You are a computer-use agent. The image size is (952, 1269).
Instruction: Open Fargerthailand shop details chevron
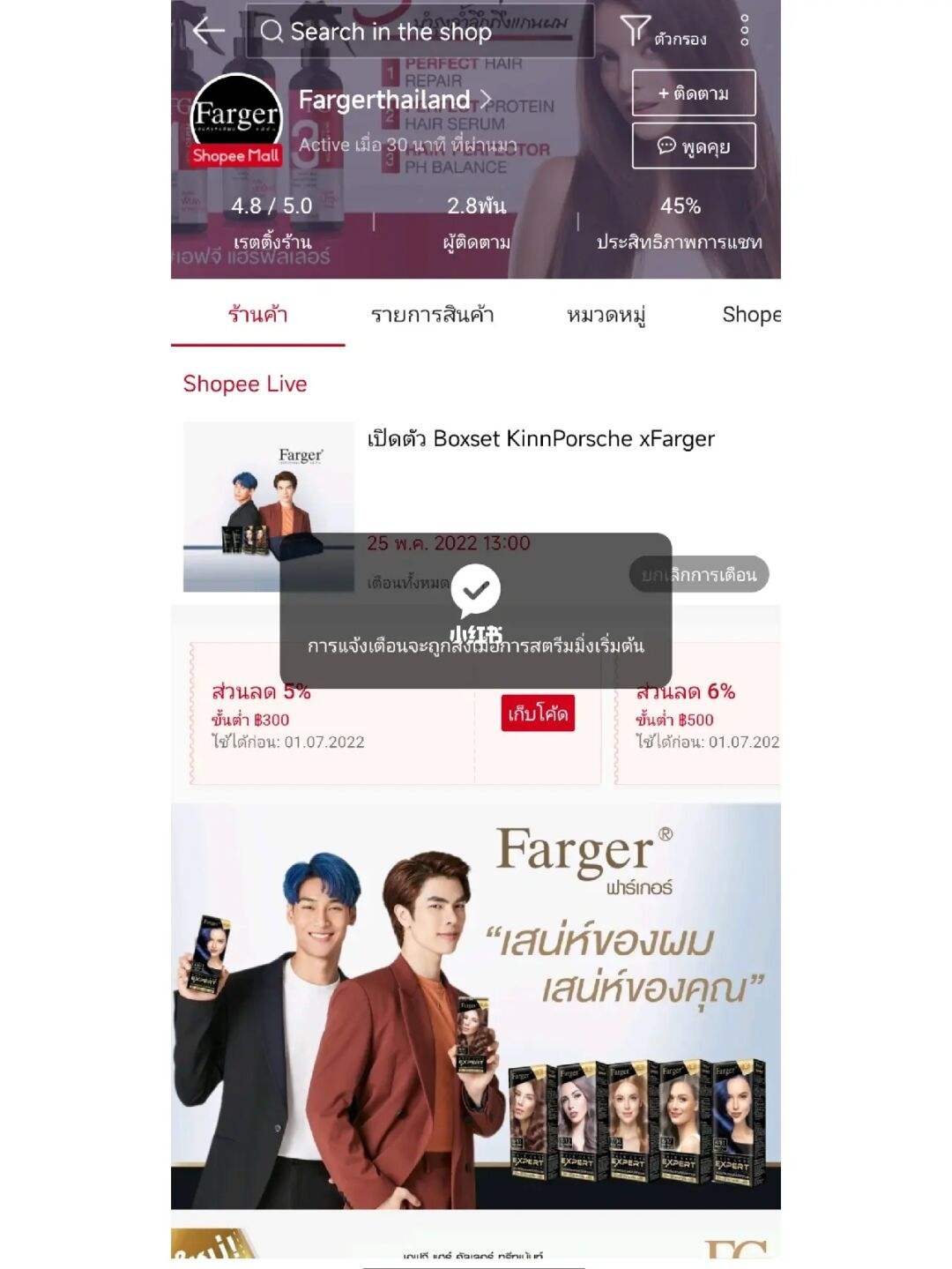click(485, 100)
